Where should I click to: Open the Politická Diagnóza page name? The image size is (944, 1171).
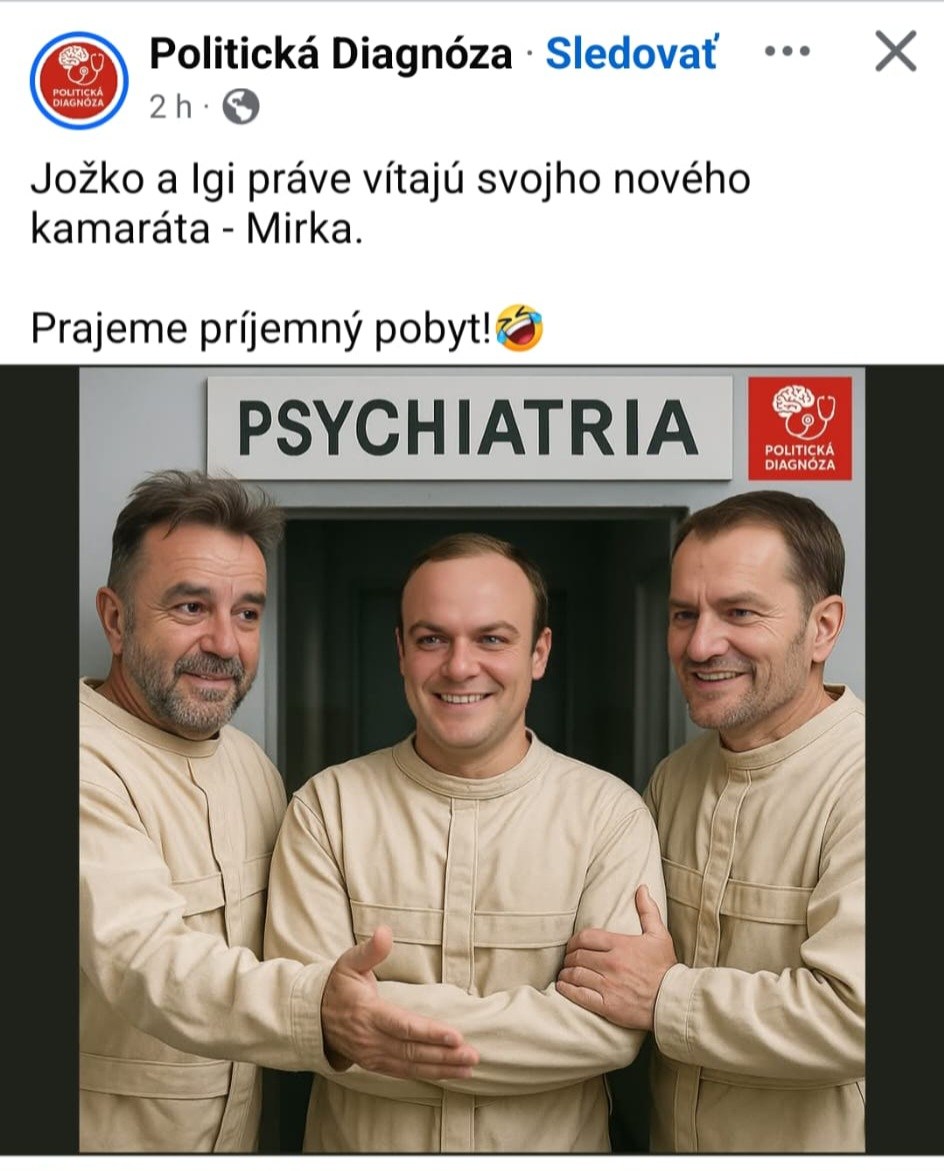pyautogui.click(x=330, y=54)
